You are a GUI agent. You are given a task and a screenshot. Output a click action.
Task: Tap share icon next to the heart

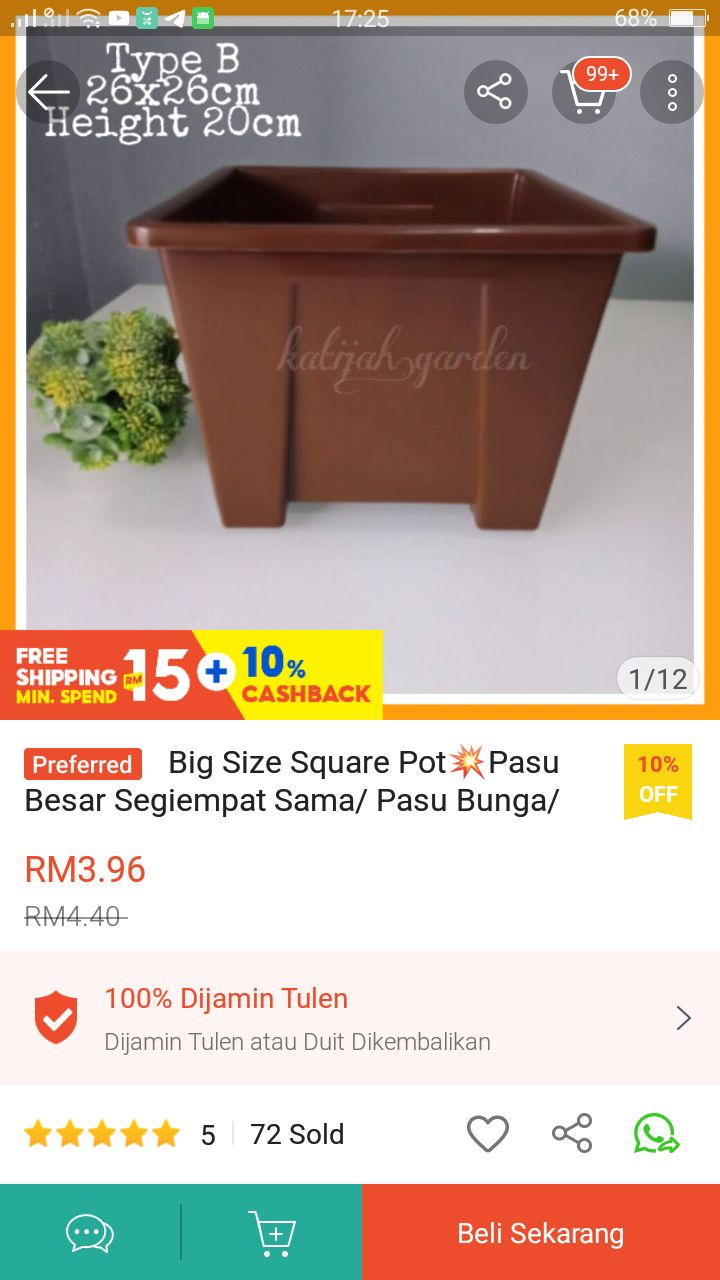572,1134
